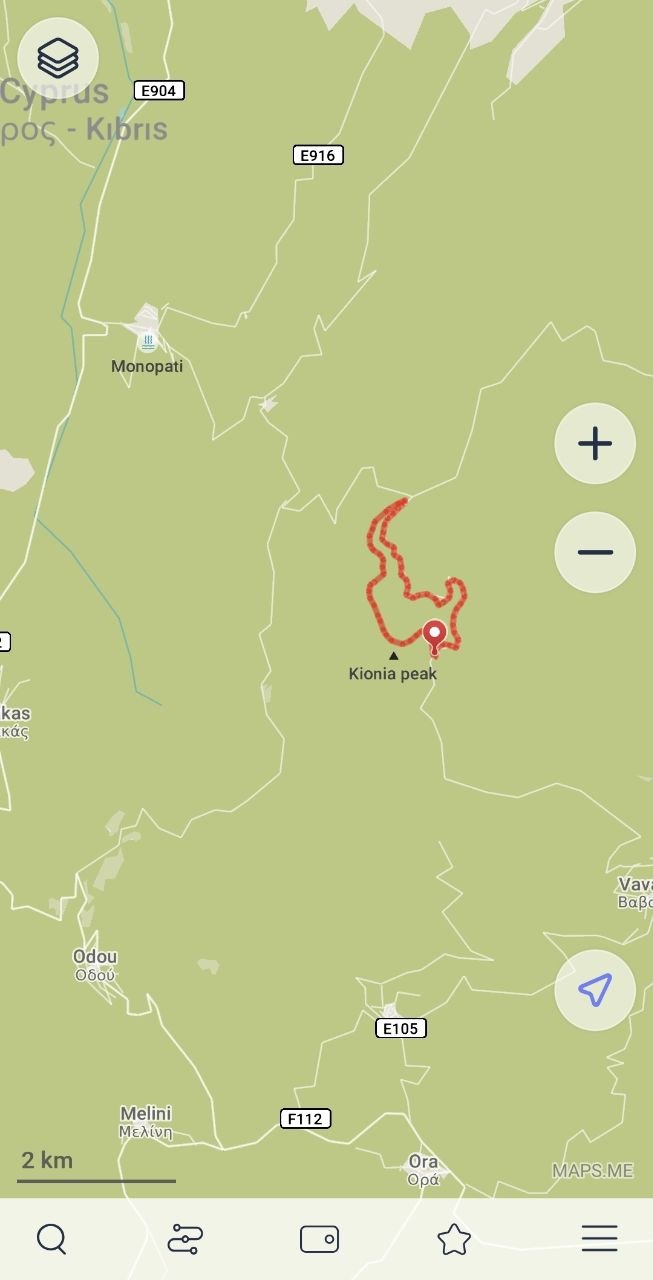Select the red pin near Kionia peak
The width and height of the screenshot is (653, 1280).
coord(434,635)
